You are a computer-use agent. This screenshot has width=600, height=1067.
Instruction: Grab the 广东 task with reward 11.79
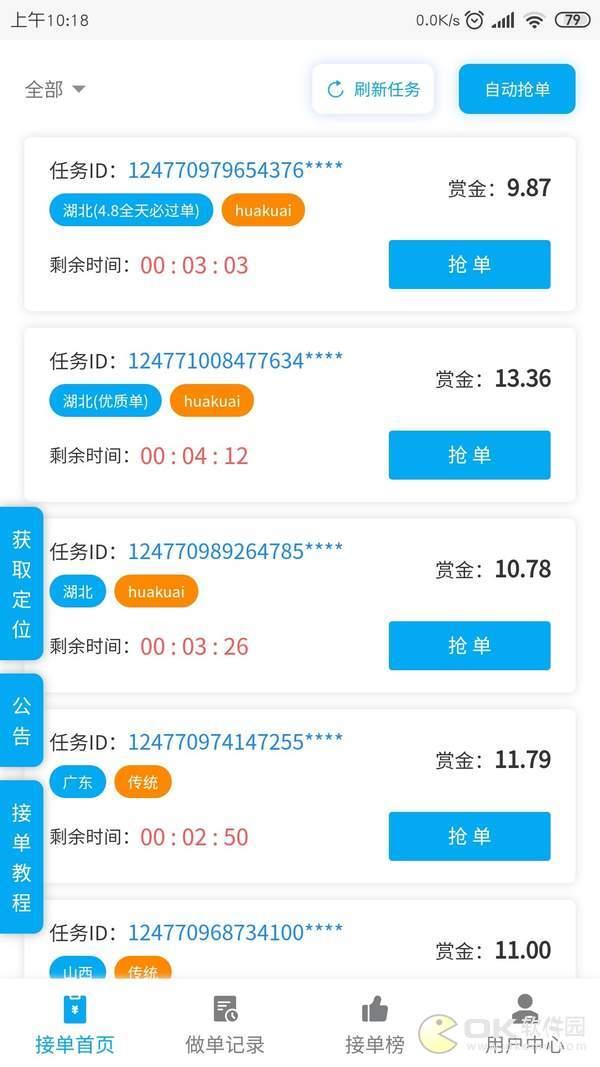tap(469, 836)
